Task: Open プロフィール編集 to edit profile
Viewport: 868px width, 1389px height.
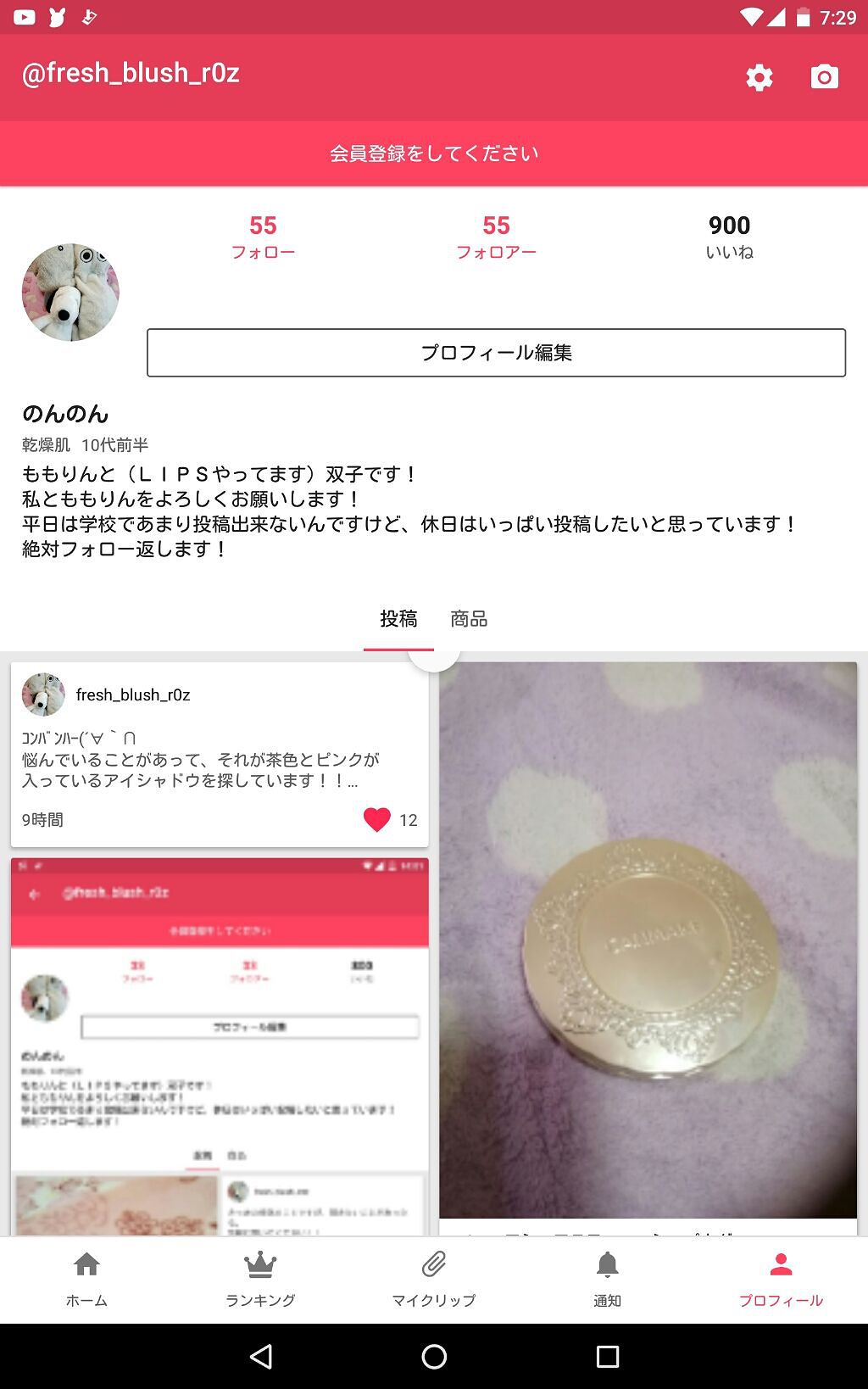Action: click(x=497, y=351)
